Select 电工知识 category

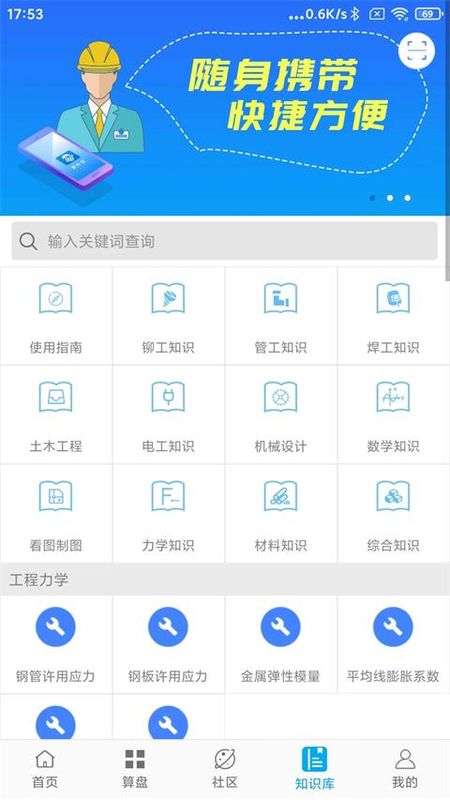168,415
